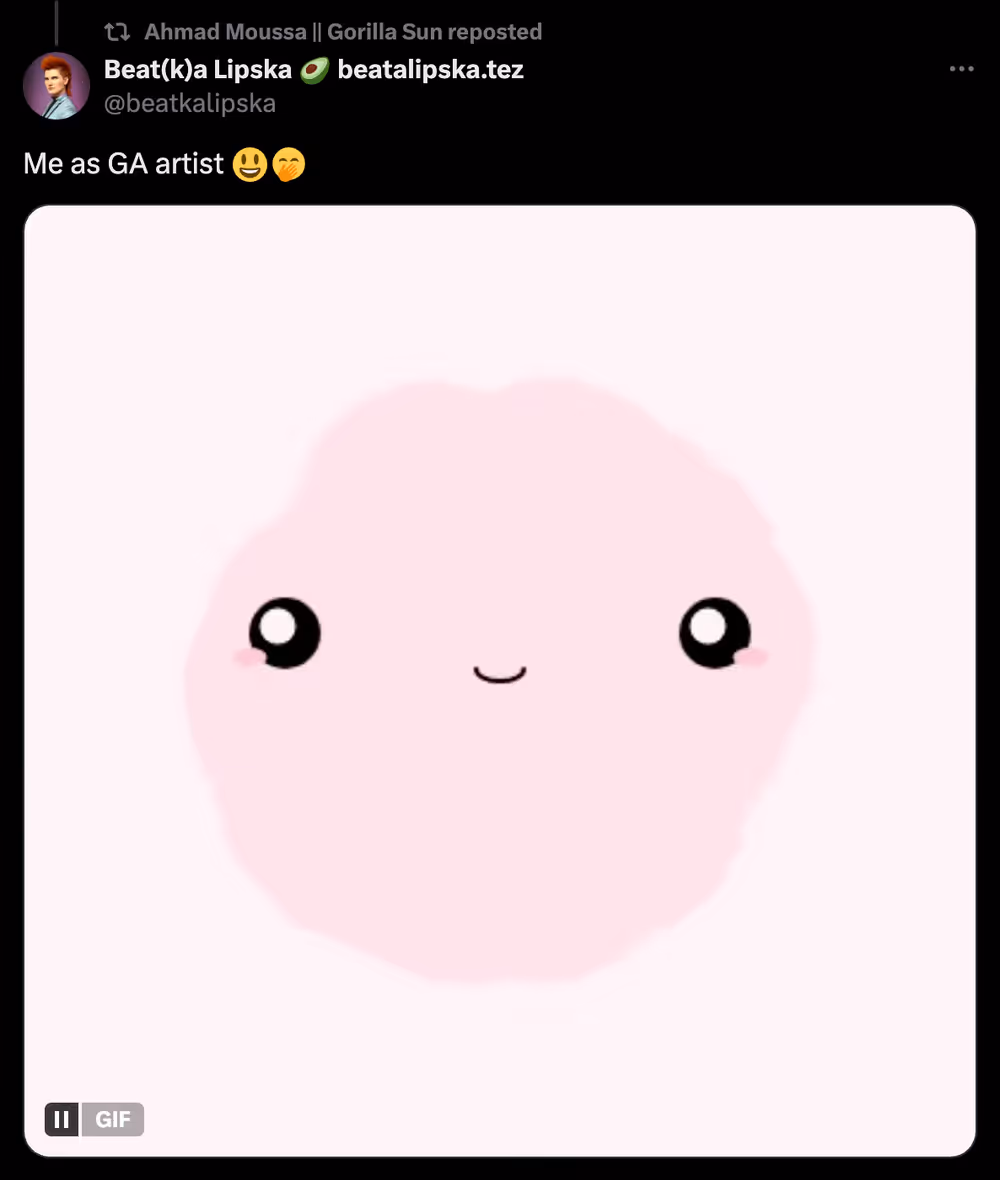Pause the playing GIF

[62, 1119]
